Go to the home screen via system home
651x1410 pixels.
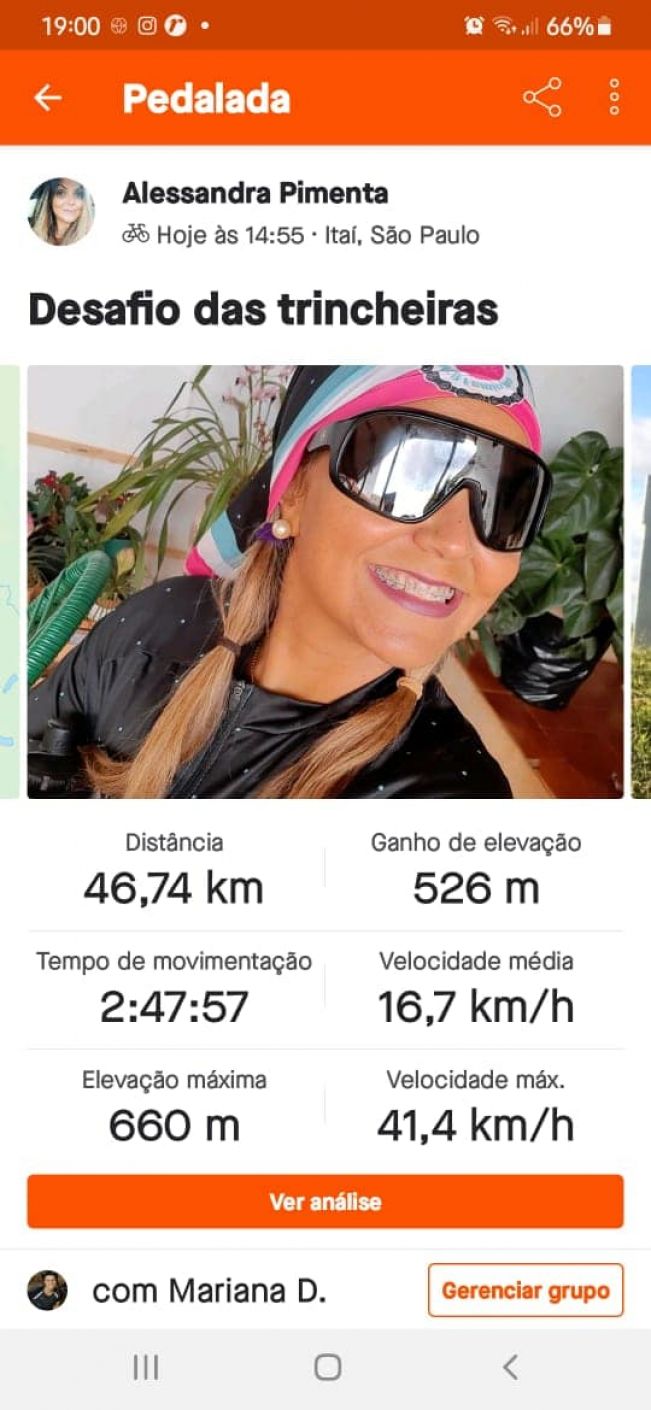327,1367
